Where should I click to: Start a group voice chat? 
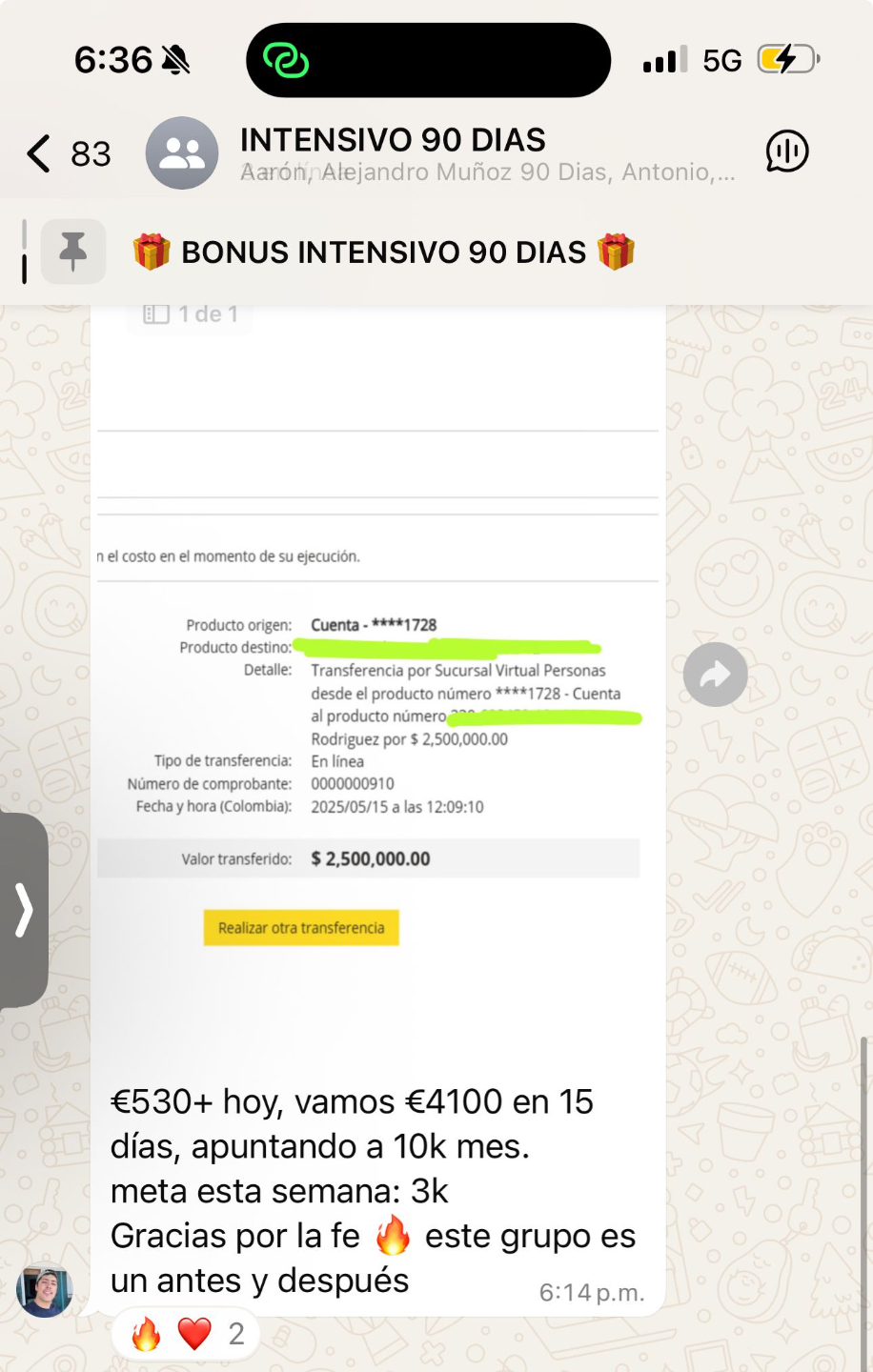coord(787,152)
